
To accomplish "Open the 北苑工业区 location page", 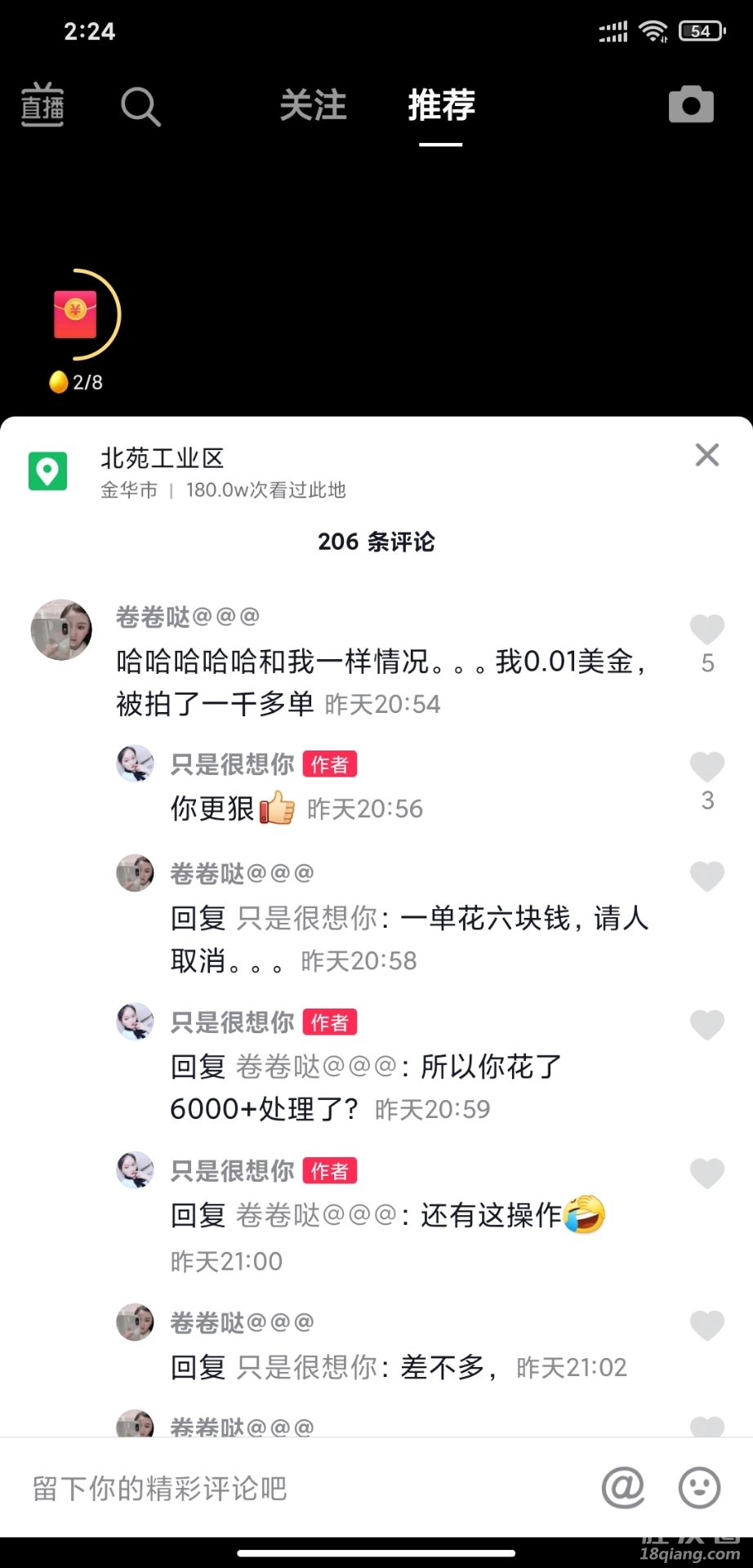I will pos(162,458).
